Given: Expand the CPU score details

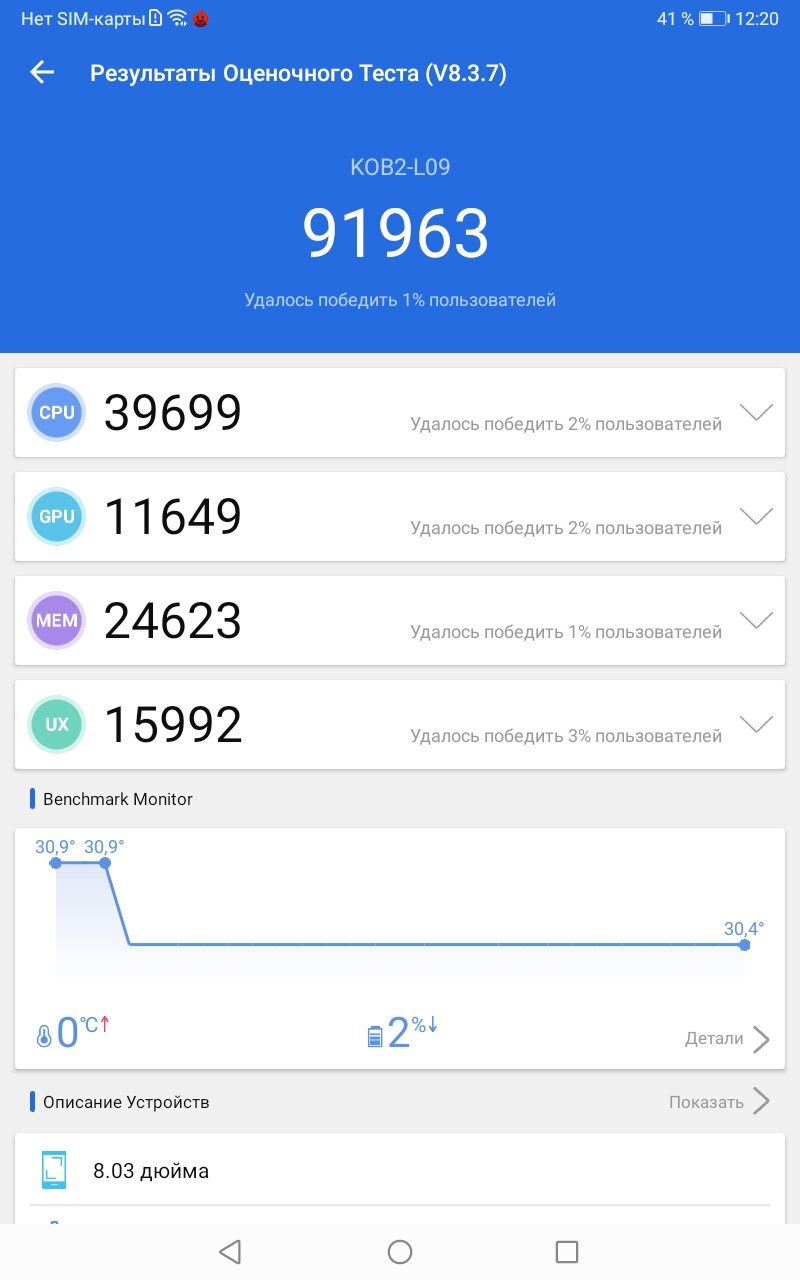Looking at the screenshot, I should tap(756, 412).
